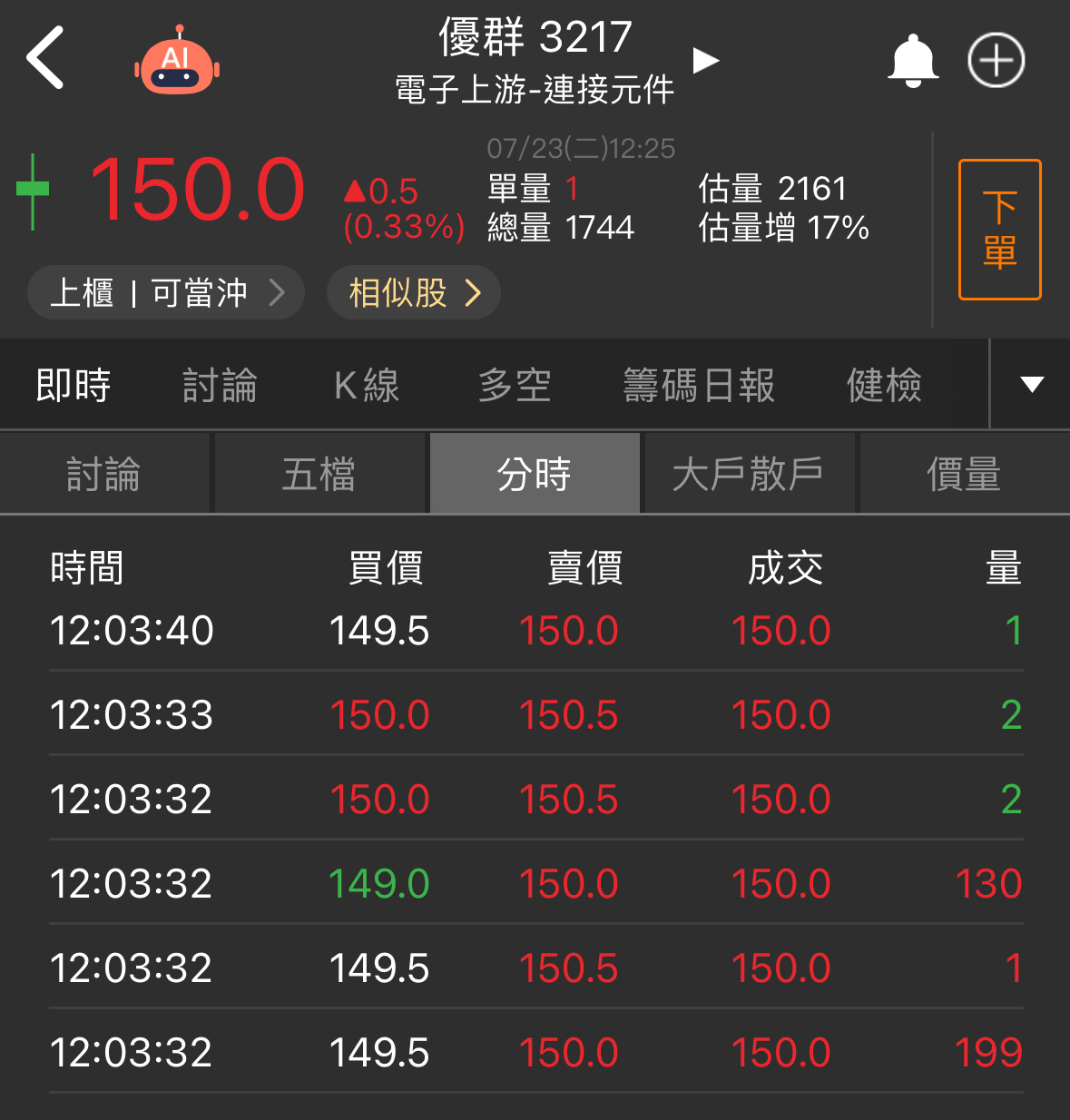Viewport: 1070px width, 1120px height.
Task: Open the 籌碼日報 tab
Action: (699, 385)
